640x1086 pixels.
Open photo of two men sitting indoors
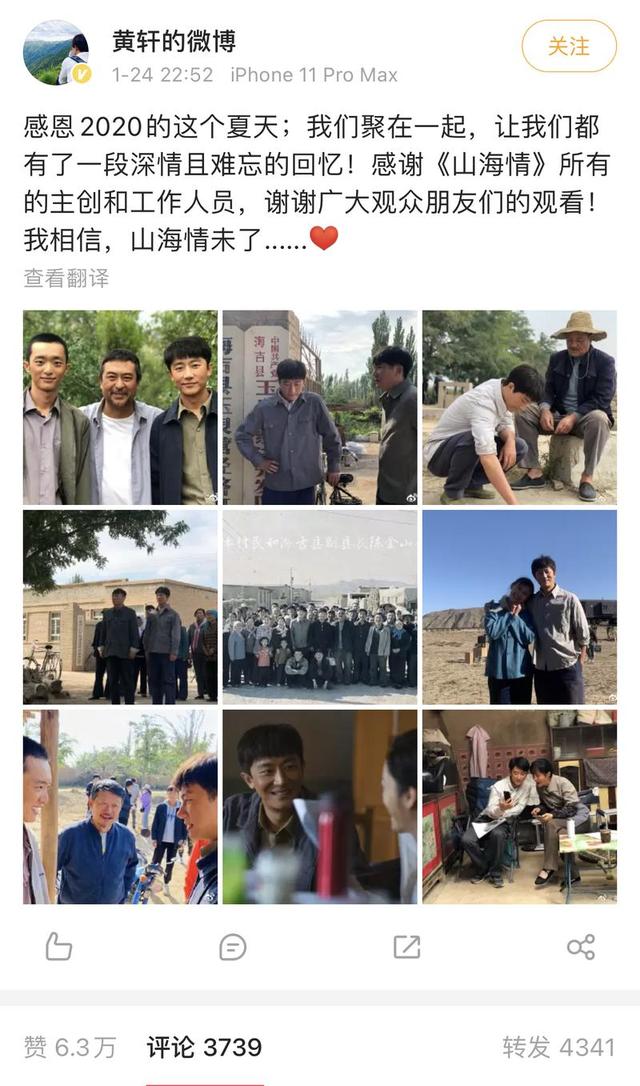519,806
